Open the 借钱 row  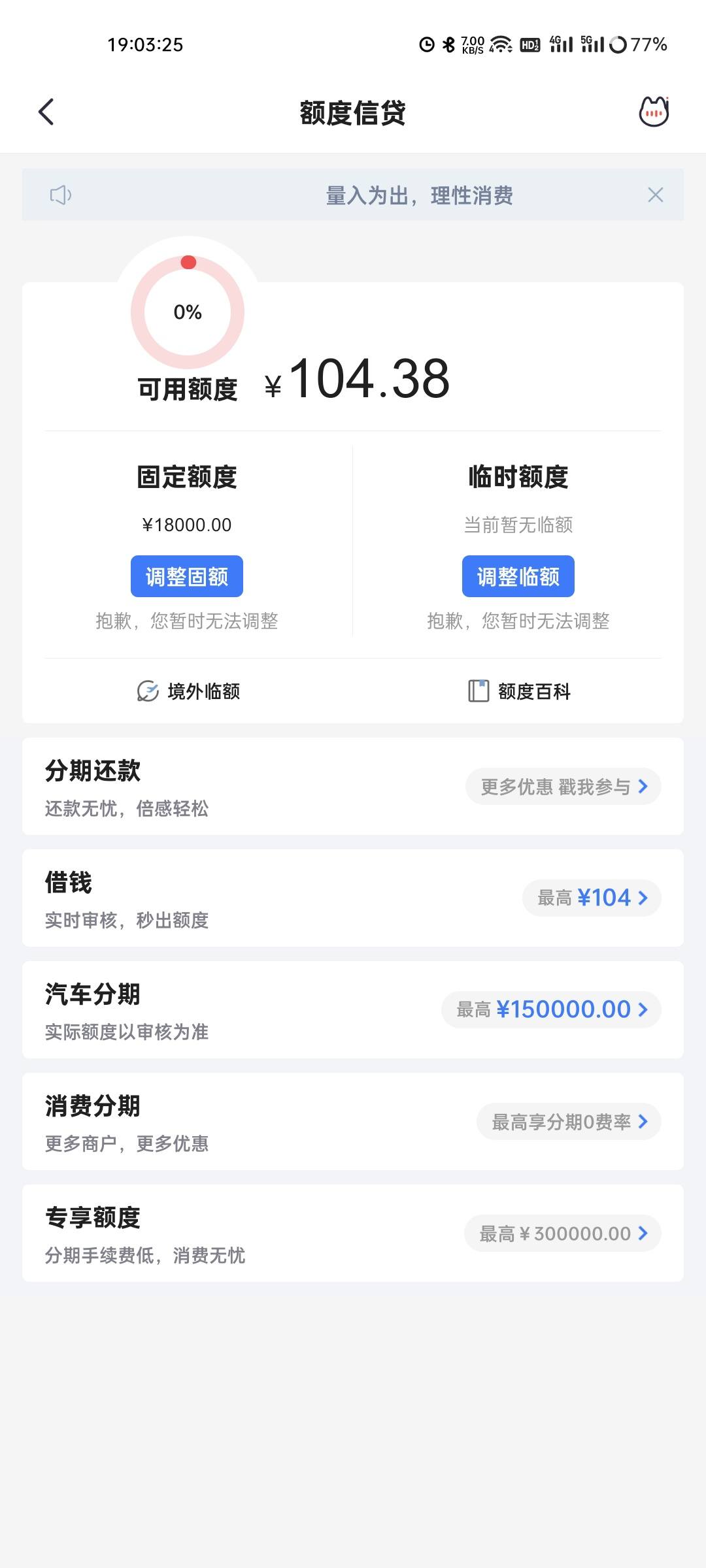pos(353,898)
